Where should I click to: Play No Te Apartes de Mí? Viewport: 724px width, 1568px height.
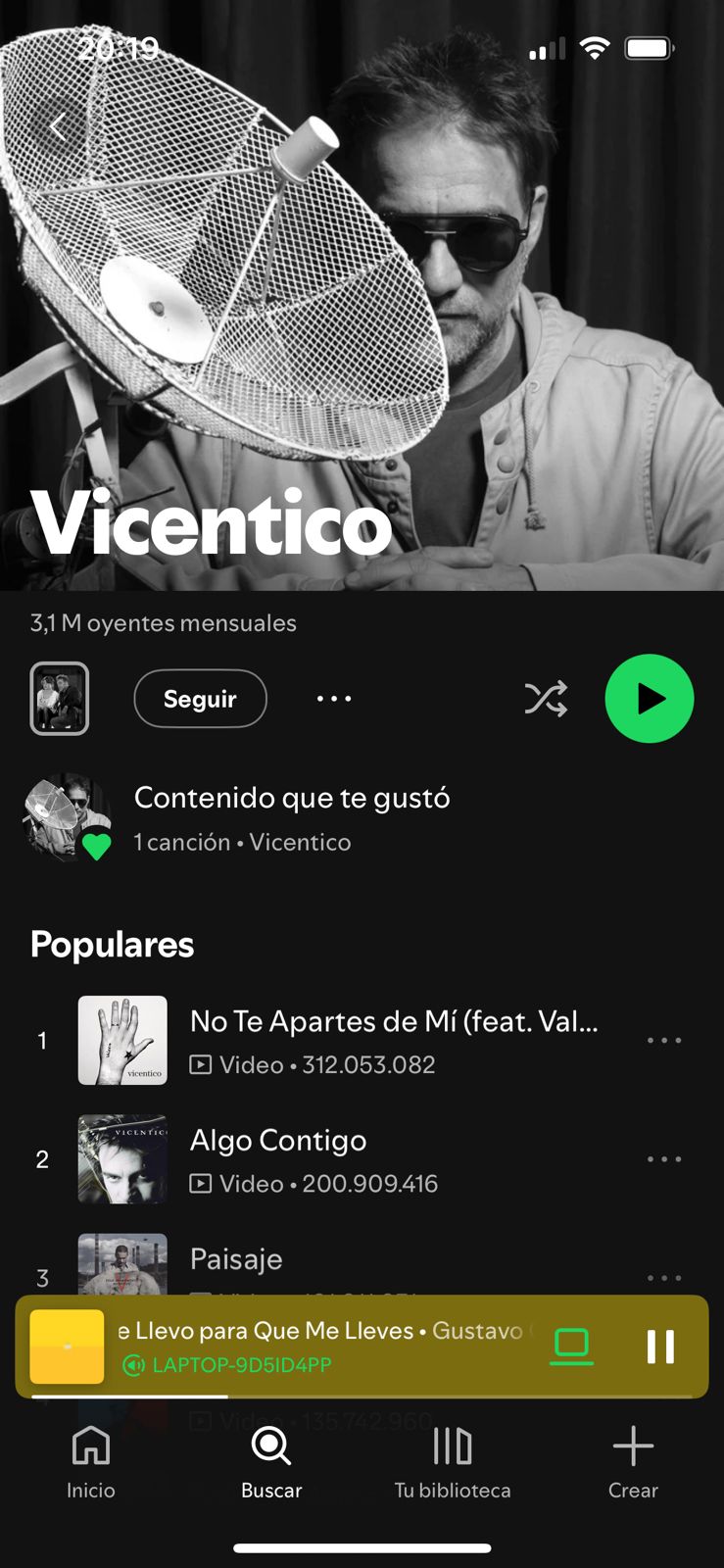392,1040
